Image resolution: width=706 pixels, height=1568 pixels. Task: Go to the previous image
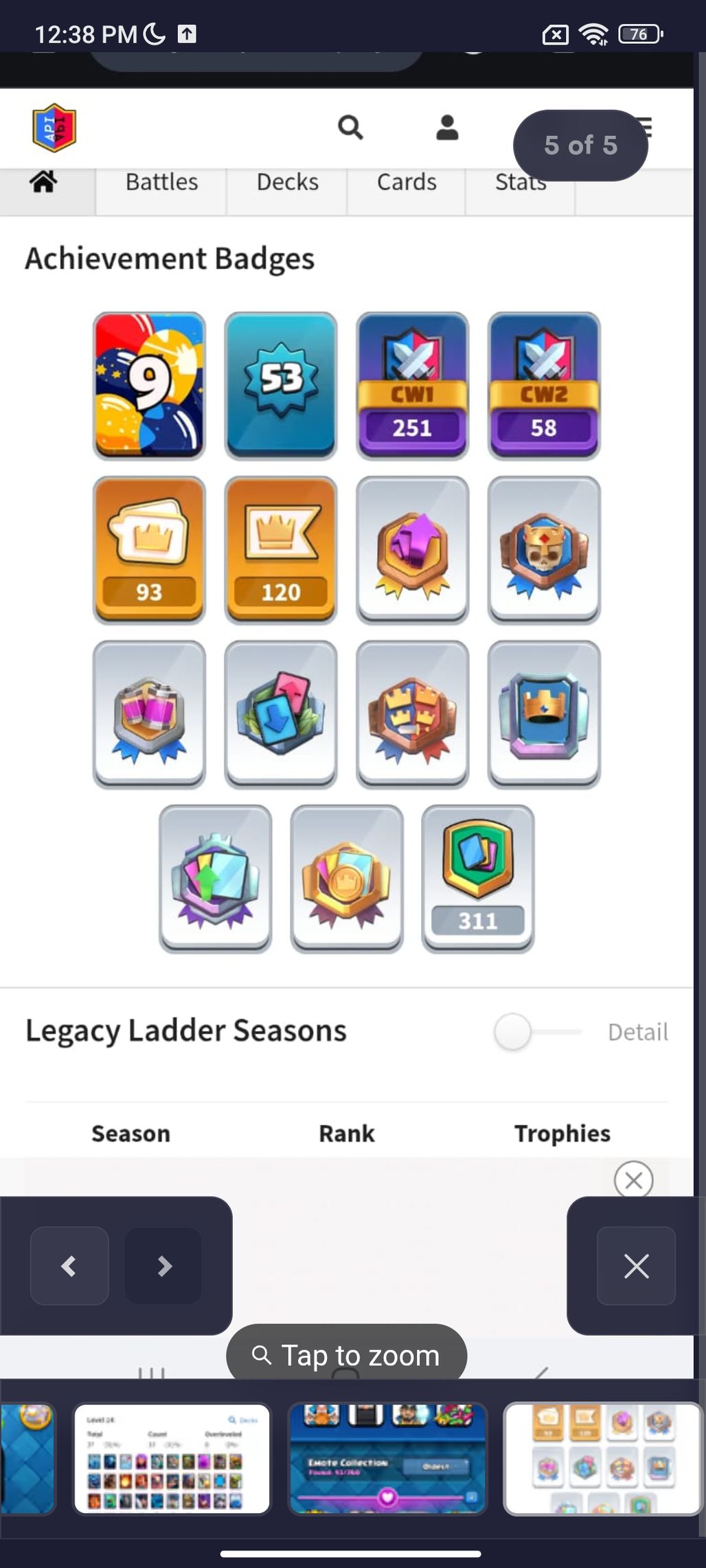(x=69, y=1266)
